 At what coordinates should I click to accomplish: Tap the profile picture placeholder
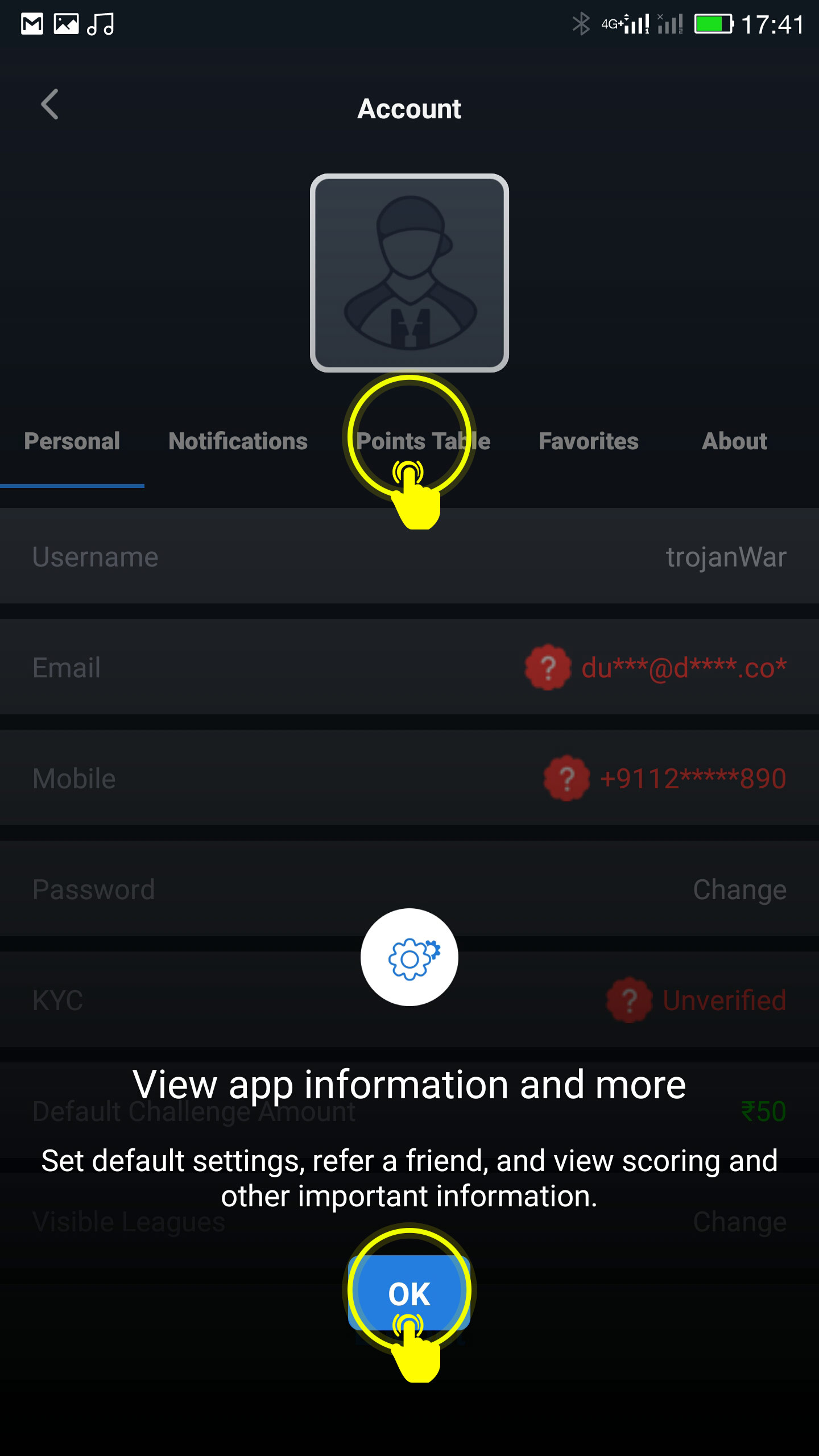(x=409, y=273)
